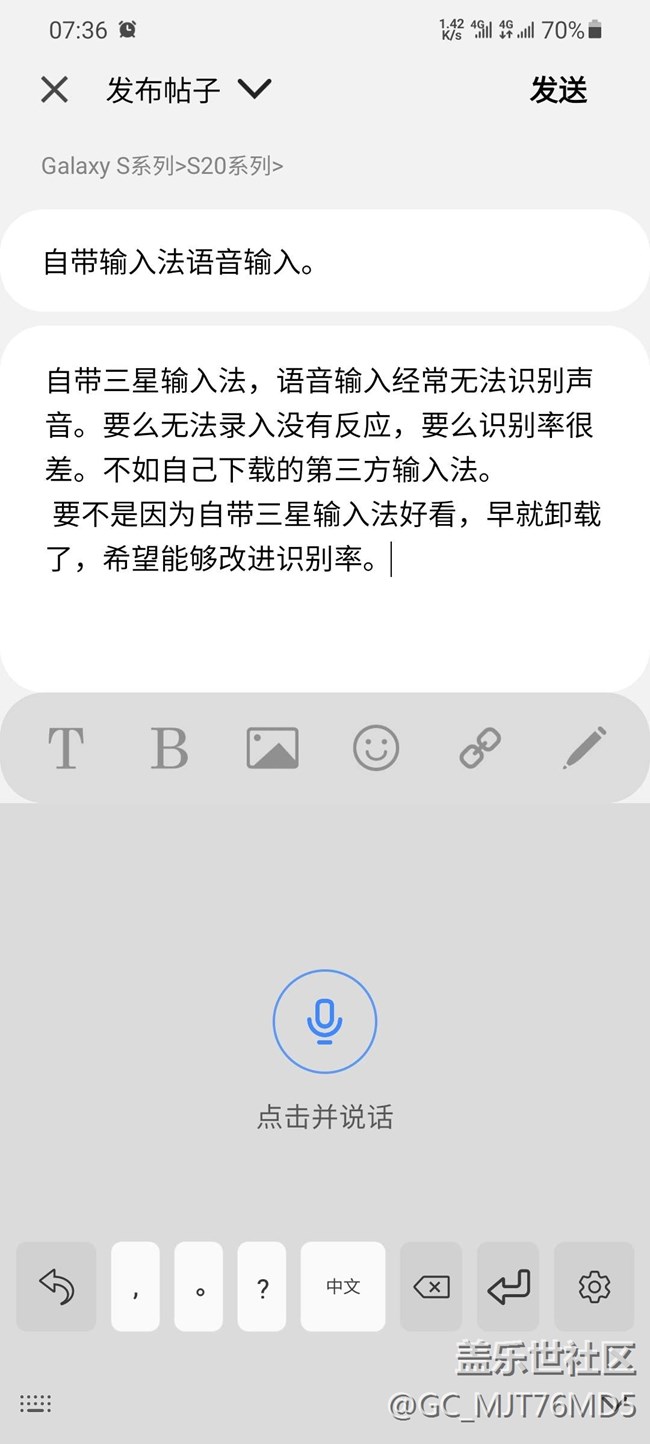
Task: Tap into the post body text area
Action: [325, 508]
